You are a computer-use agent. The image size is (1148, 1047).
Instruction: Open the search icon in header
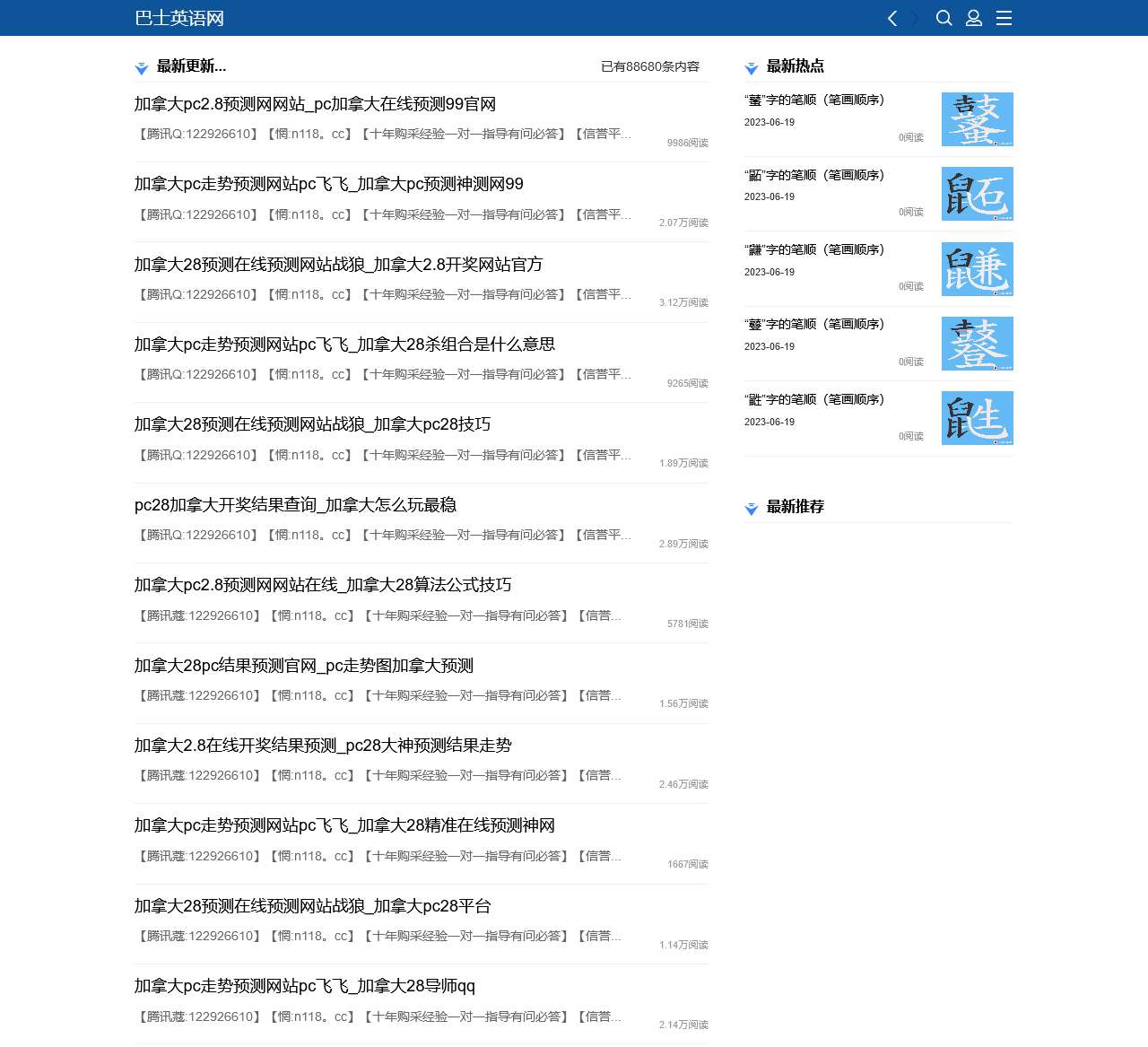[x=944, y=18]
